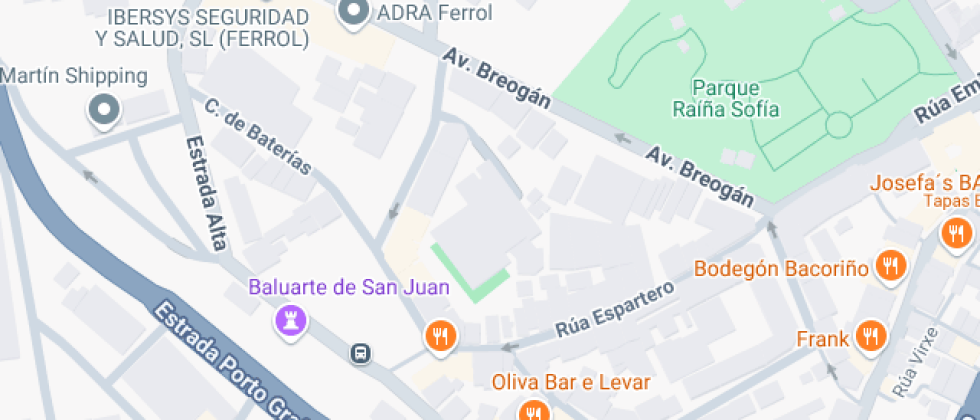Select the Parque Raíña Sofía label
The height and width of the screenshot is (420, 980).
(726, 99)
